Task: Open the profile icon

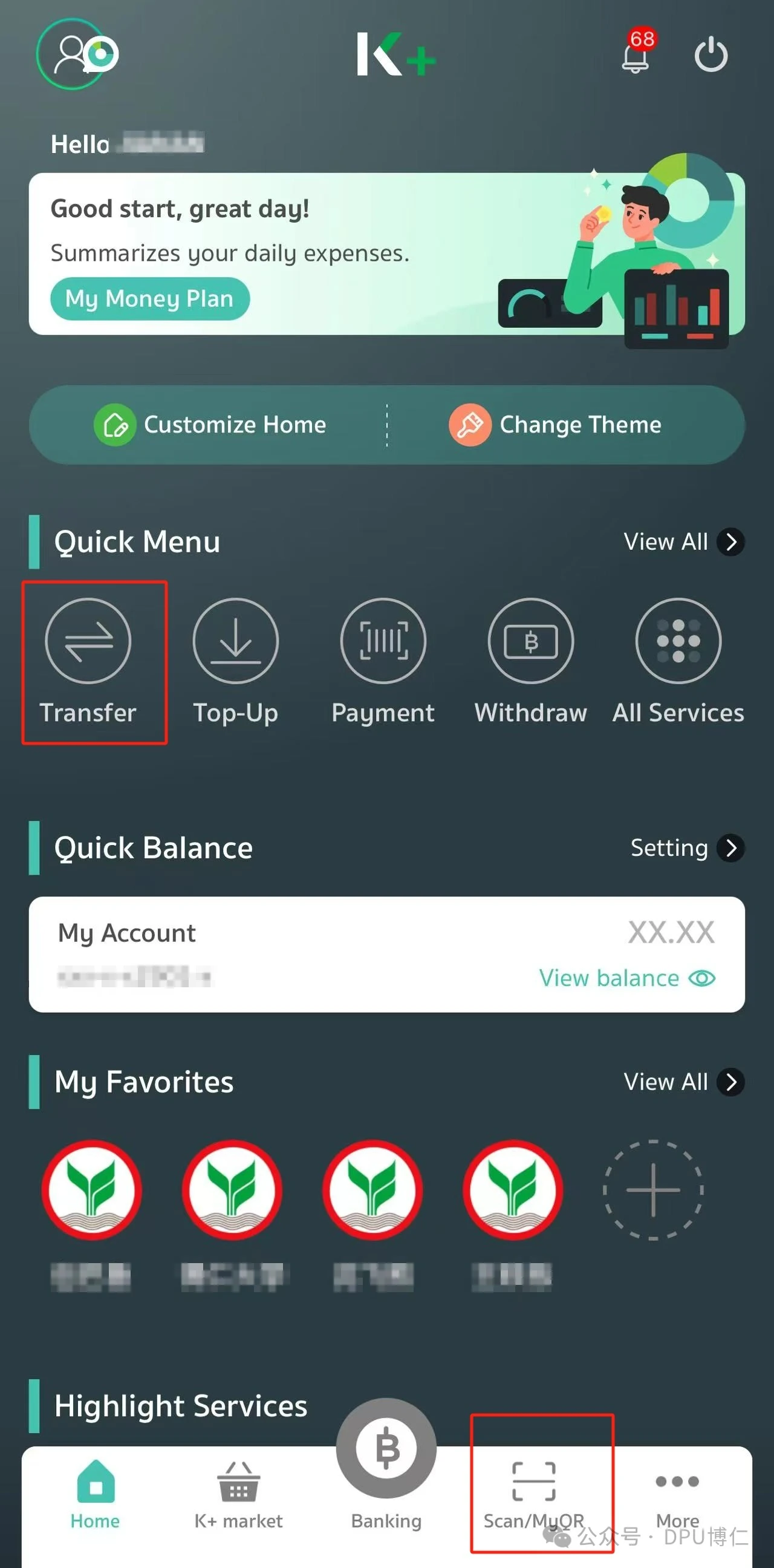Action: pos(74,55)
